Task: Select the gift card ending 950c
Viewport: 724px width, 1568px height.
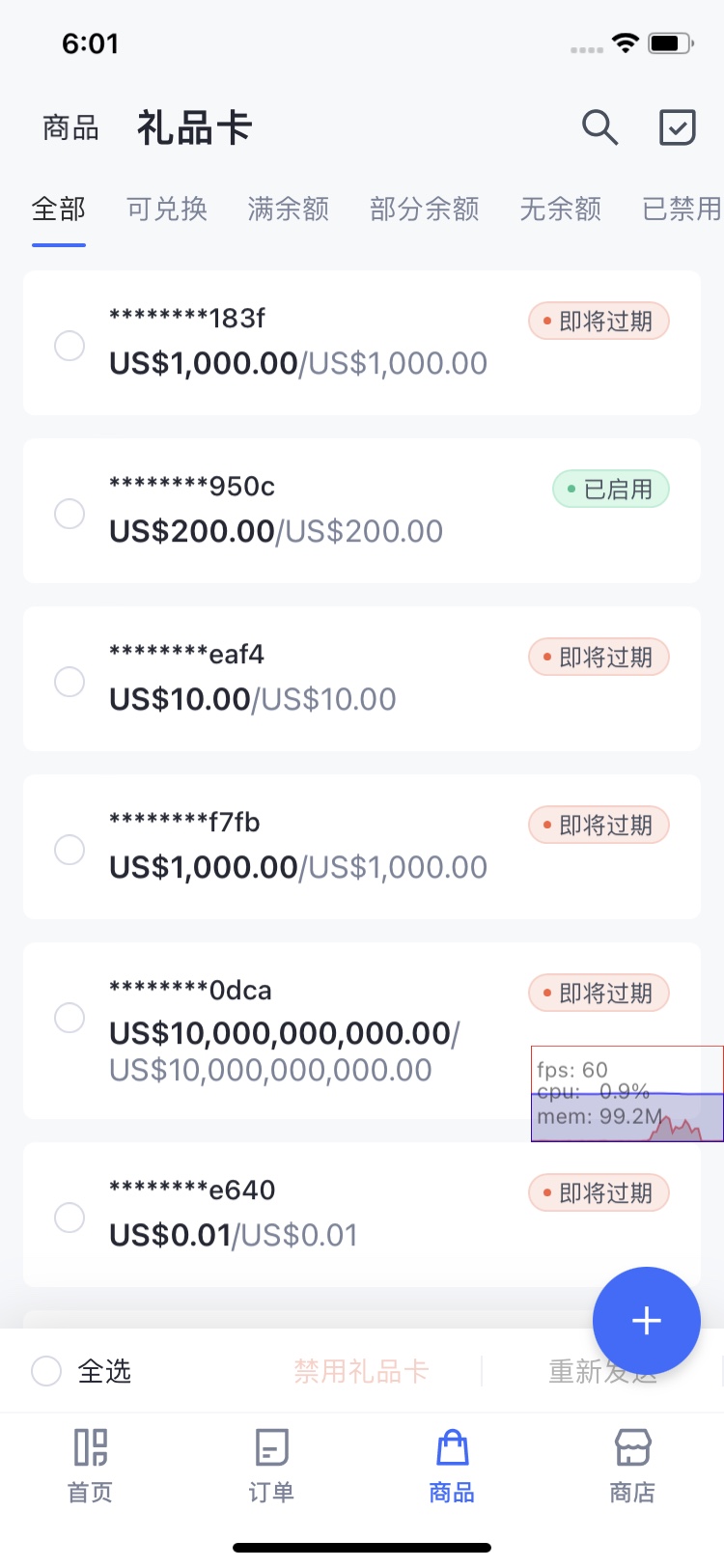Action: [69, 513]
